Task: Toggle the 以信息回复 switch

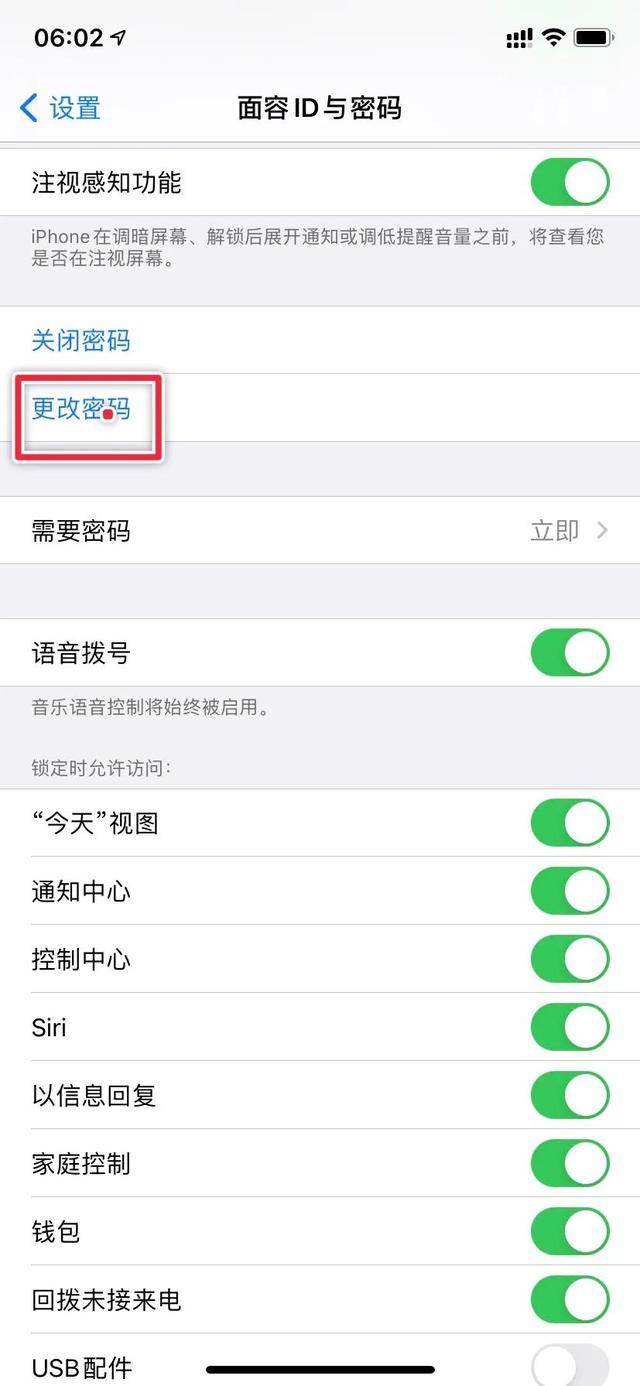Action: point(569,1096)
